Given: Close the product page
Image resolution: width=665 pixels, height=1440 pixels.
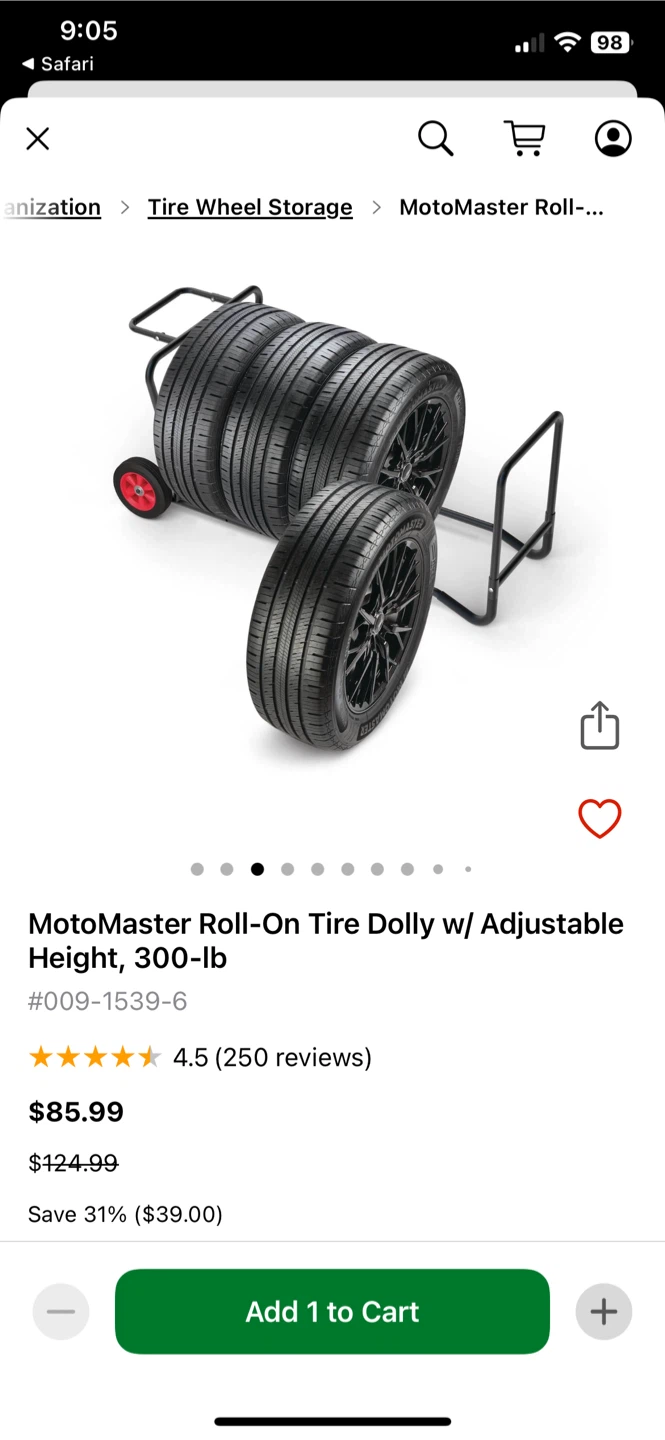Looking at the screenshot, I should 38,139.
